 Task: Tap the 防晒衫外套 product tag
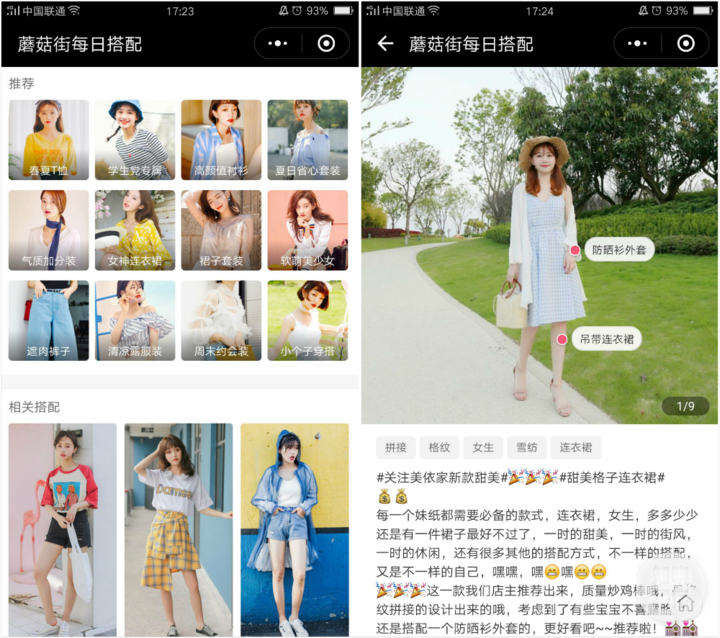click(619, 250)
